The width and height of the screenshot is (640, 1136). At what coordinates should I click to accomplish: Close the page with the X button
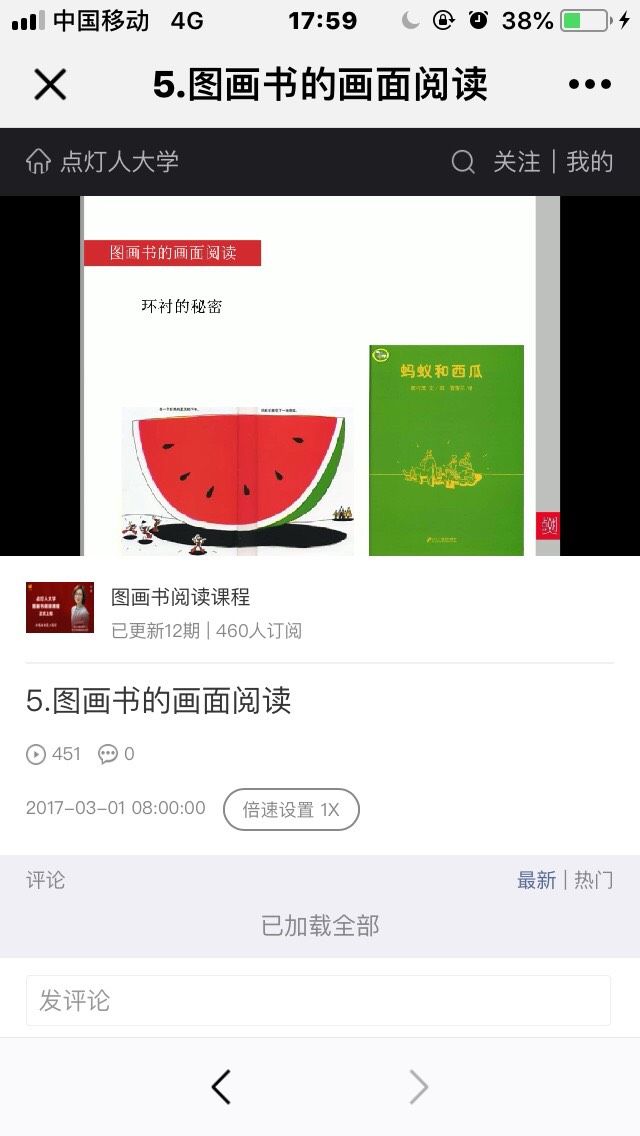pyautogui.click(x=50, y=85)
